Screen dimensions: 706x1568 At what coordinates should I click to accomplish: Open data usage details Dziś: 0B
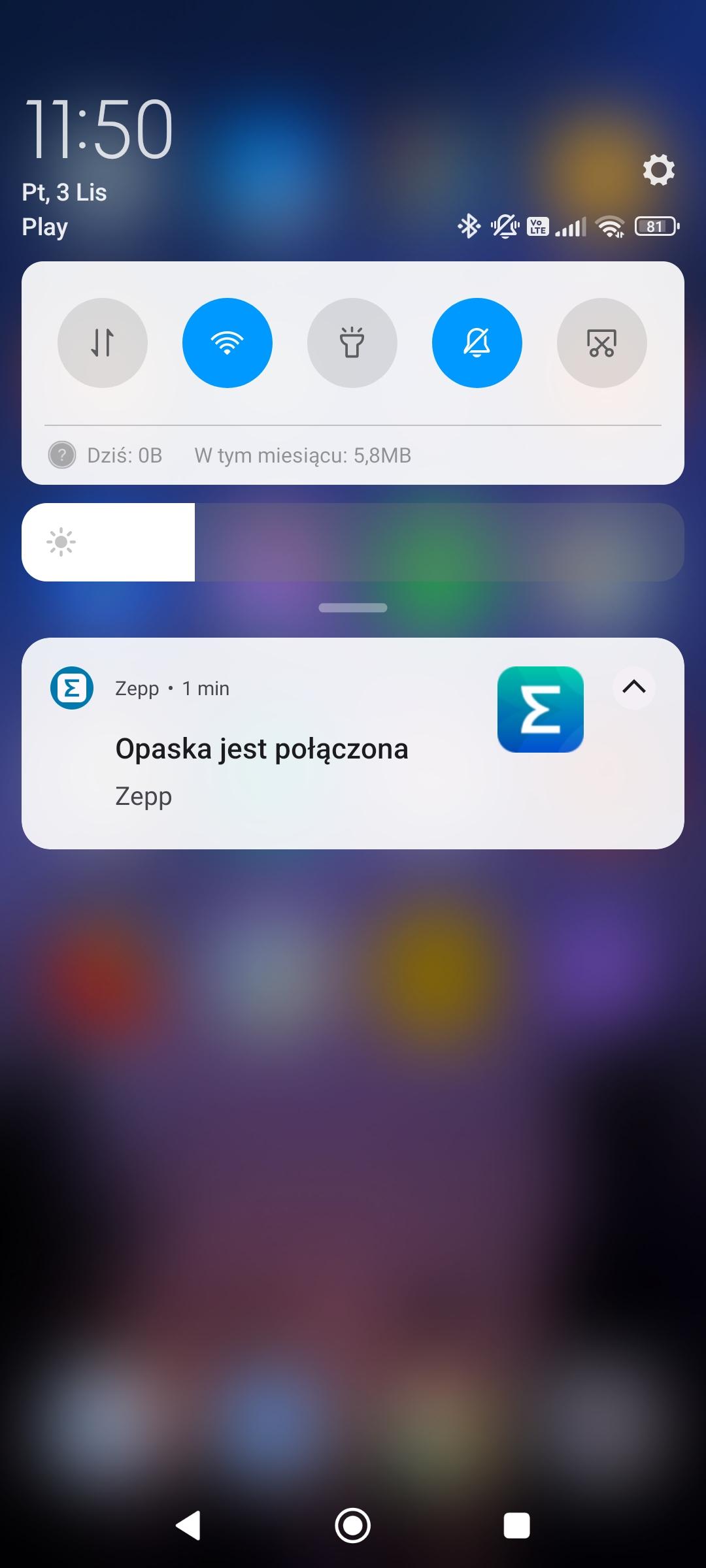coord(124,455)
